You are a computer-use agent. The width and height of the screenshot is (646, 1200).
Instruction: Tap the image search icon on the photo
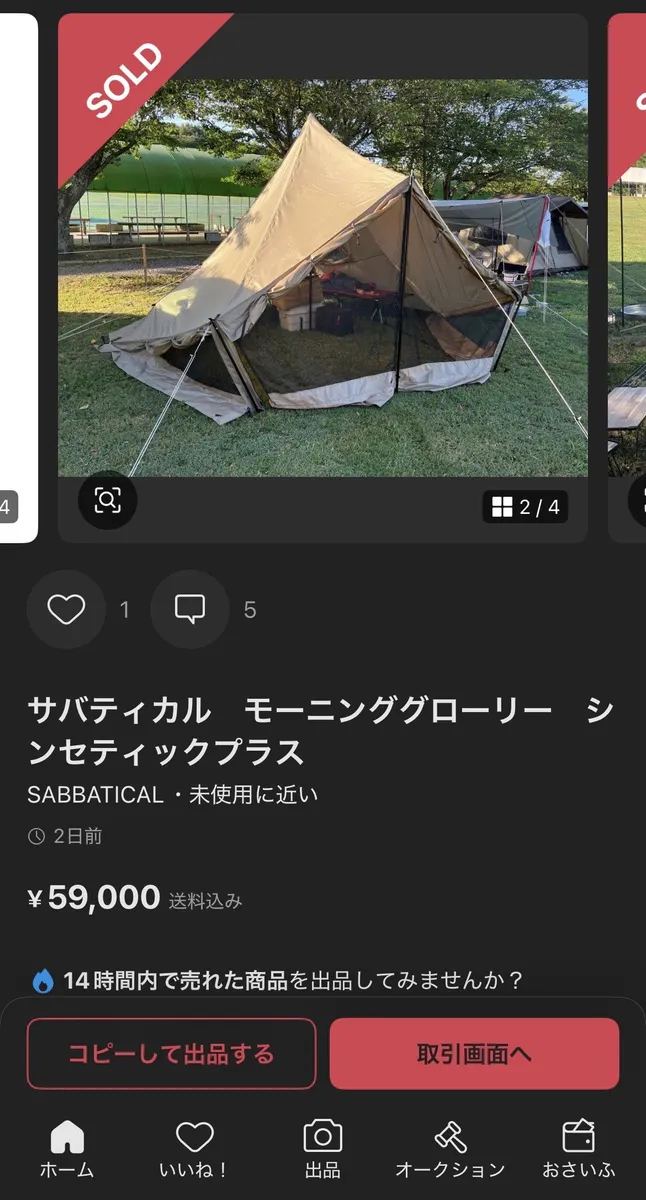[107, 500]
